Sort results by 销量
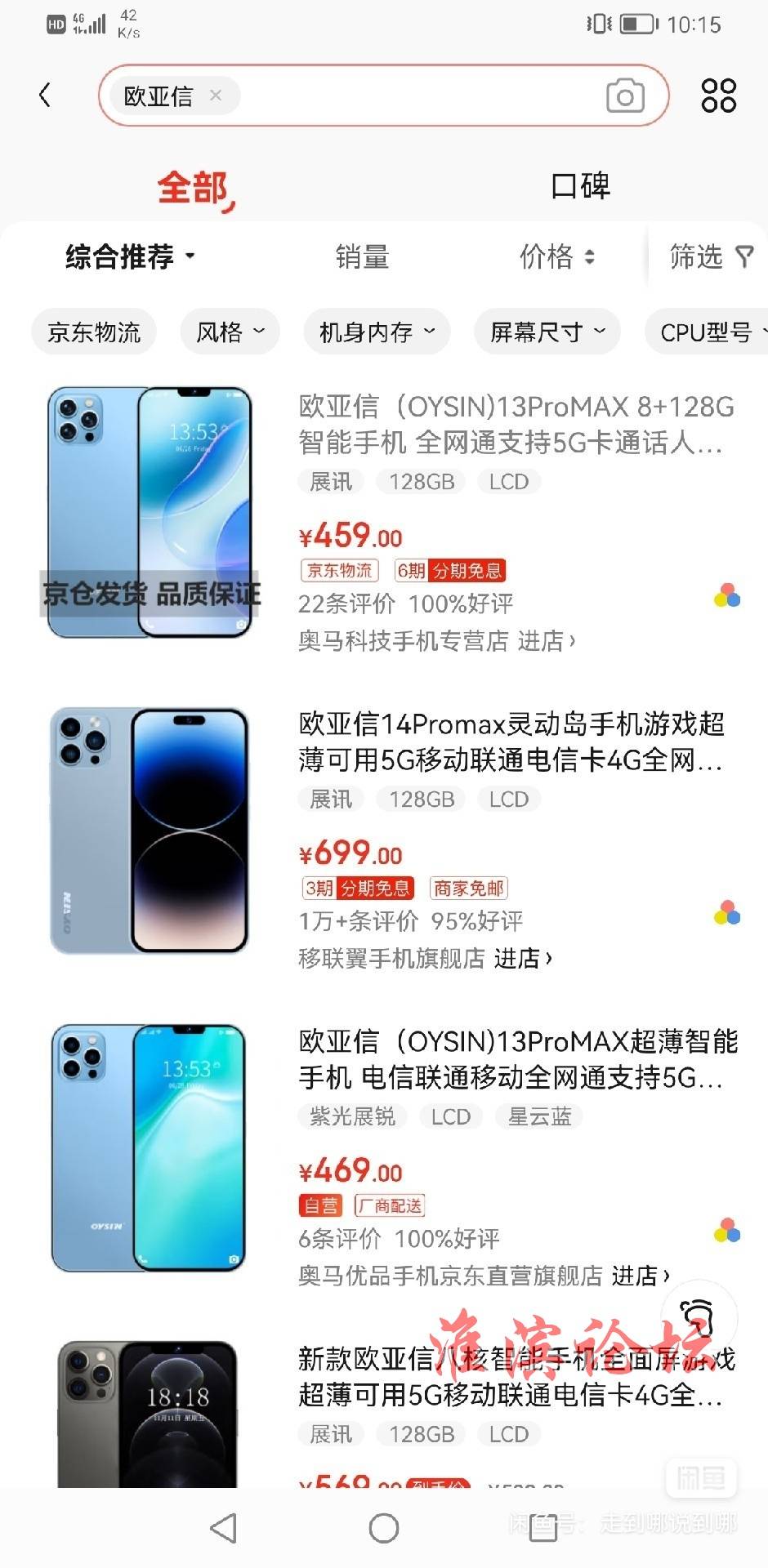This screenshot has height=1568, width=768. [x=362, y=256]
